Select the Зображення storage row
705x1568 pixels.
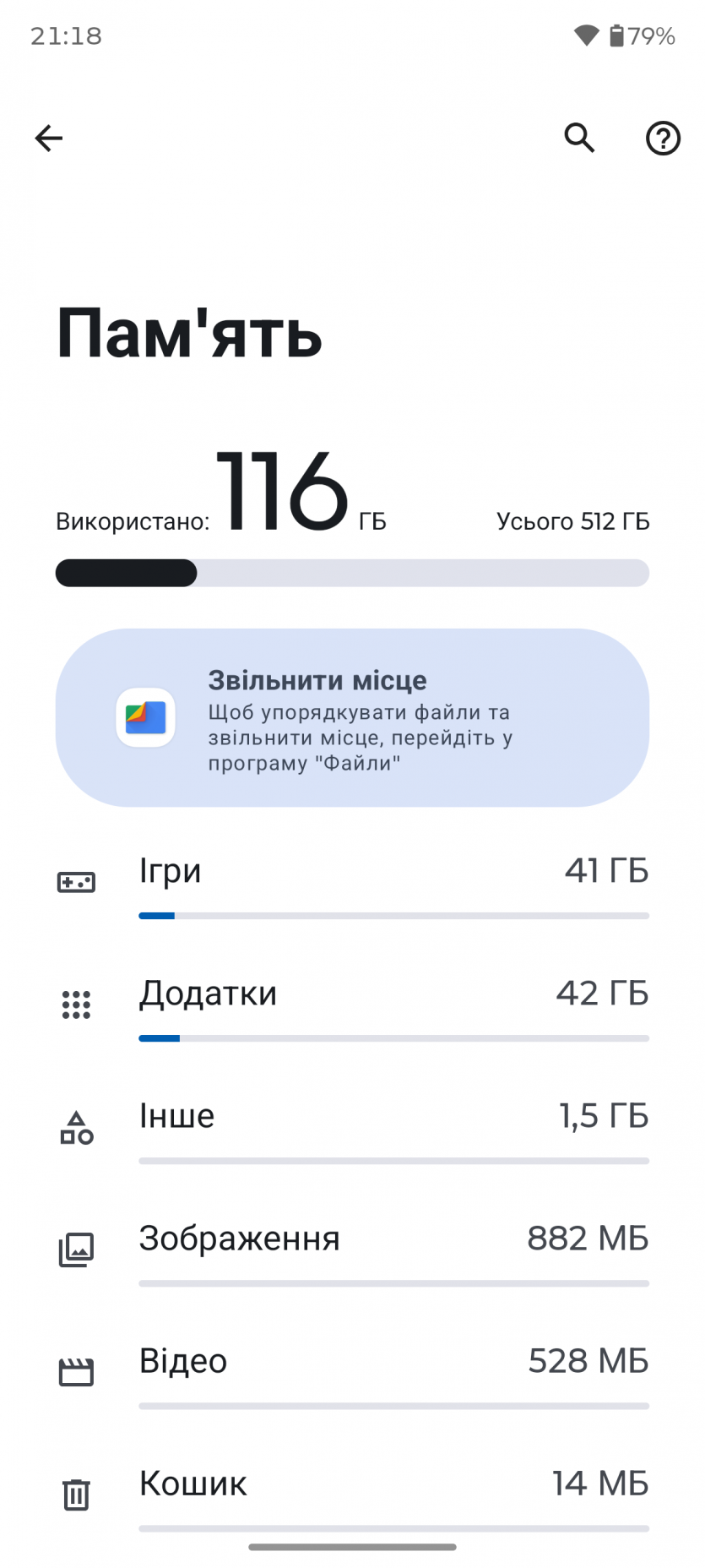point(352,1250)
